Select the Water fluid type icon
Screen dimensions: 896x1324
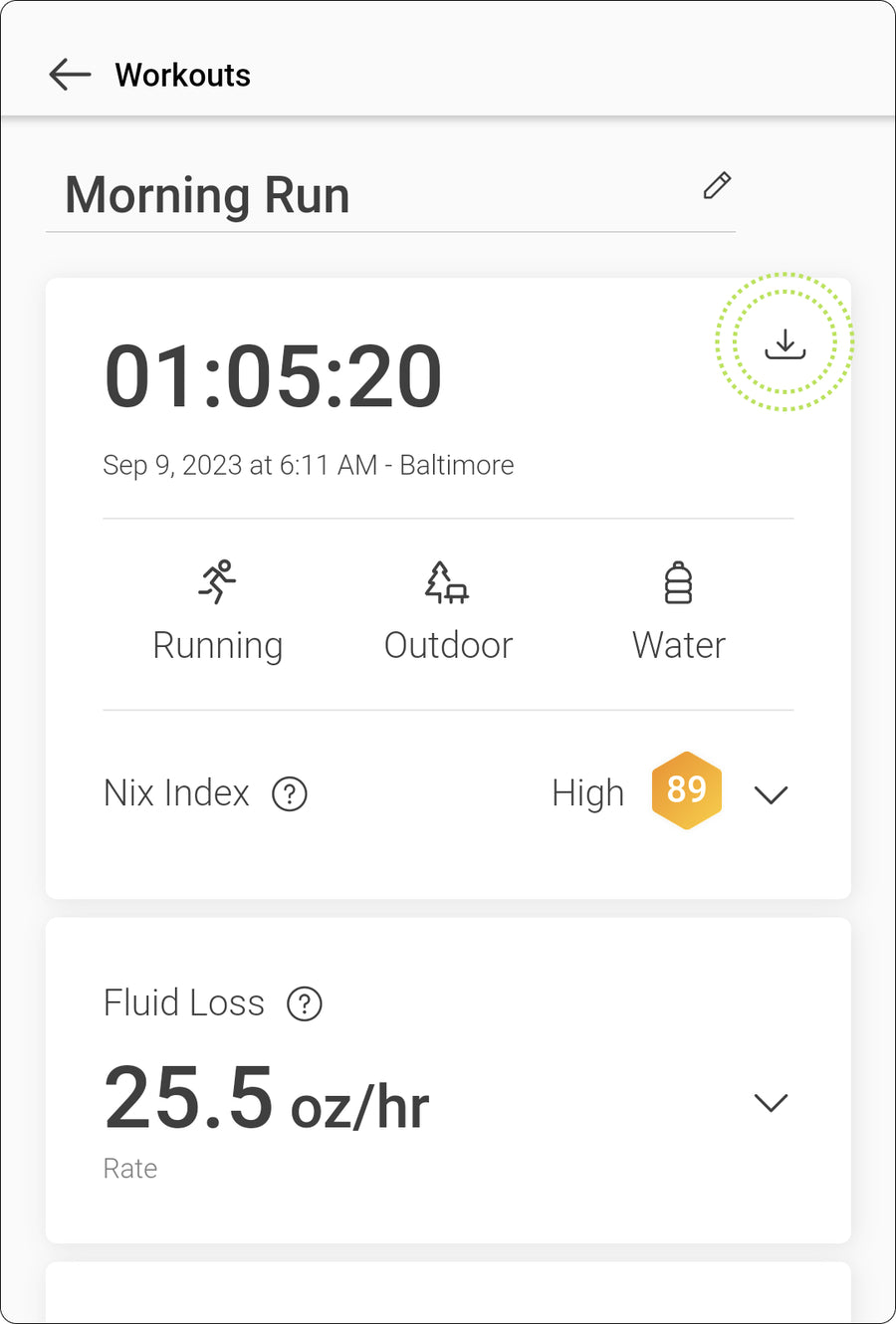coord(678,582)
